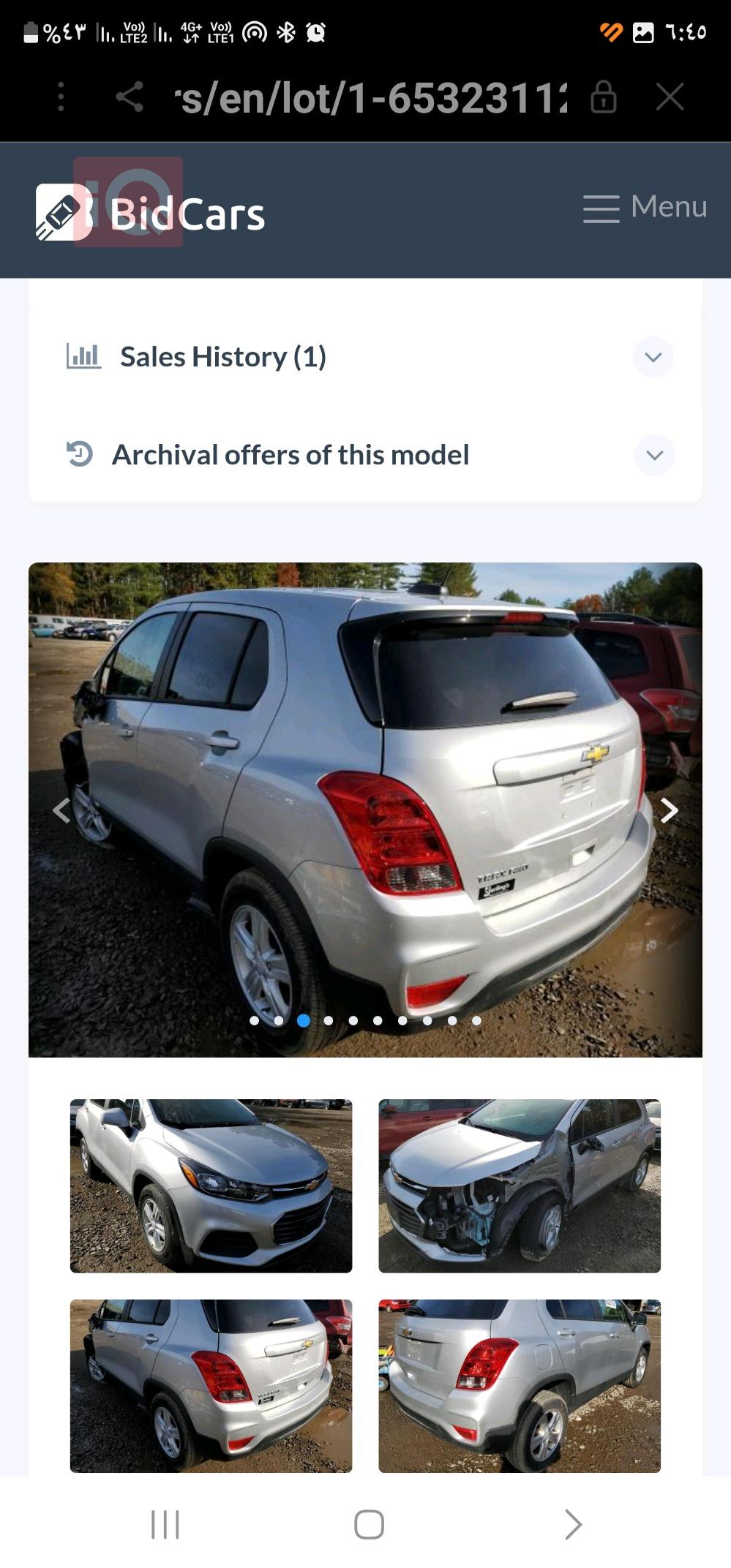Show the next car photo

tap(669, 810)
